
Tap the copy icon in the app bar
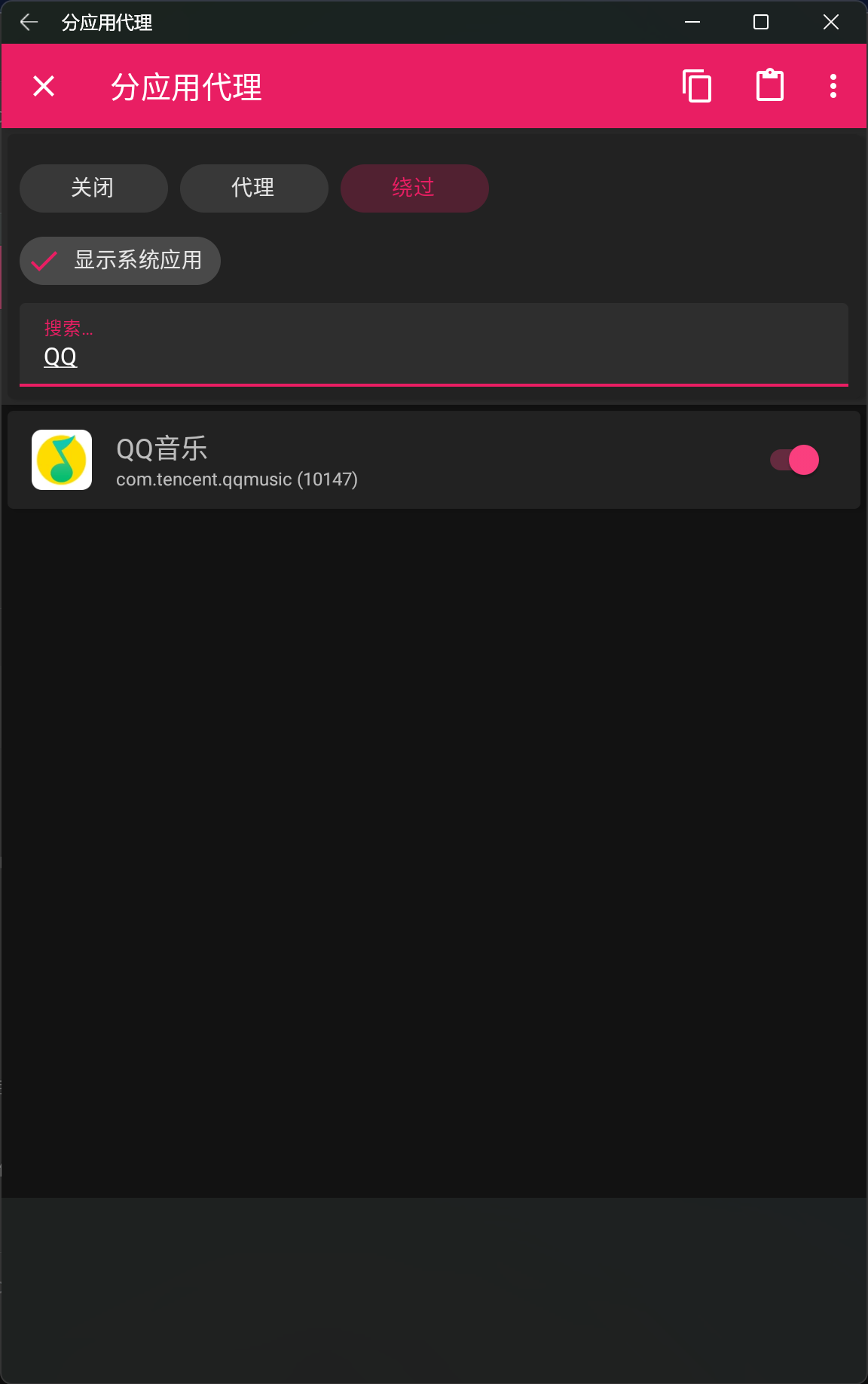(697, 86)
